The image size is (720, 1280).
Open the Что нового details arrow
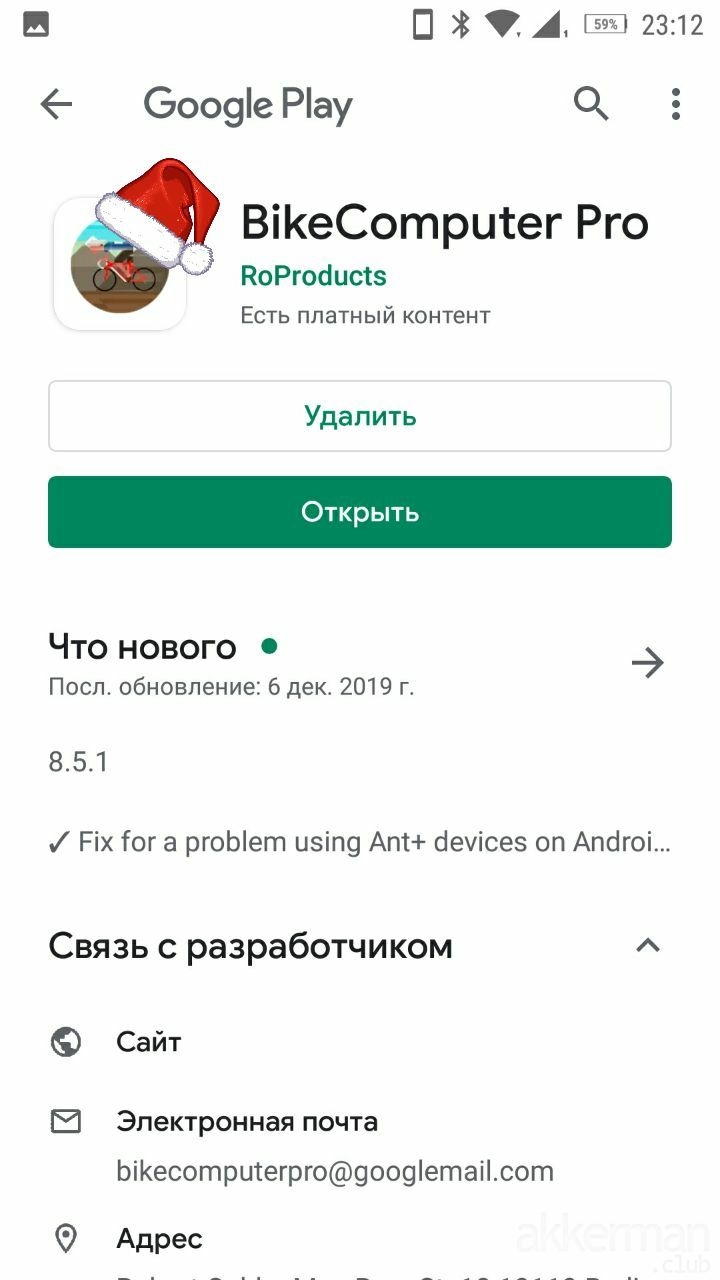tap(648, 662)
